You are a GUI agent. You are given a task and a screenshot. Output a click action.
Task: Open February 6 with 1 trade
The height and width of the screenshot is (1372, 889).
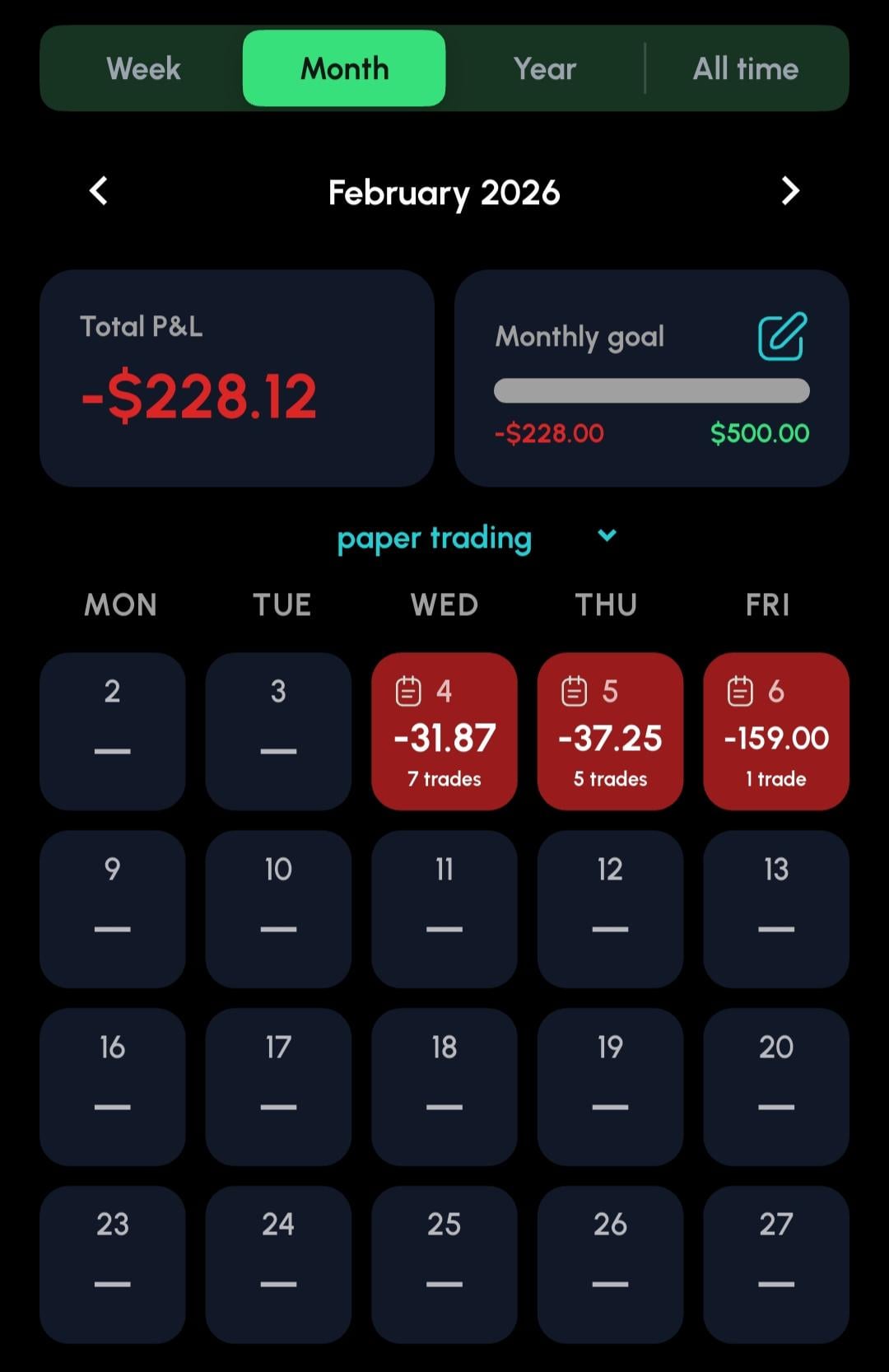click(775, 731)
